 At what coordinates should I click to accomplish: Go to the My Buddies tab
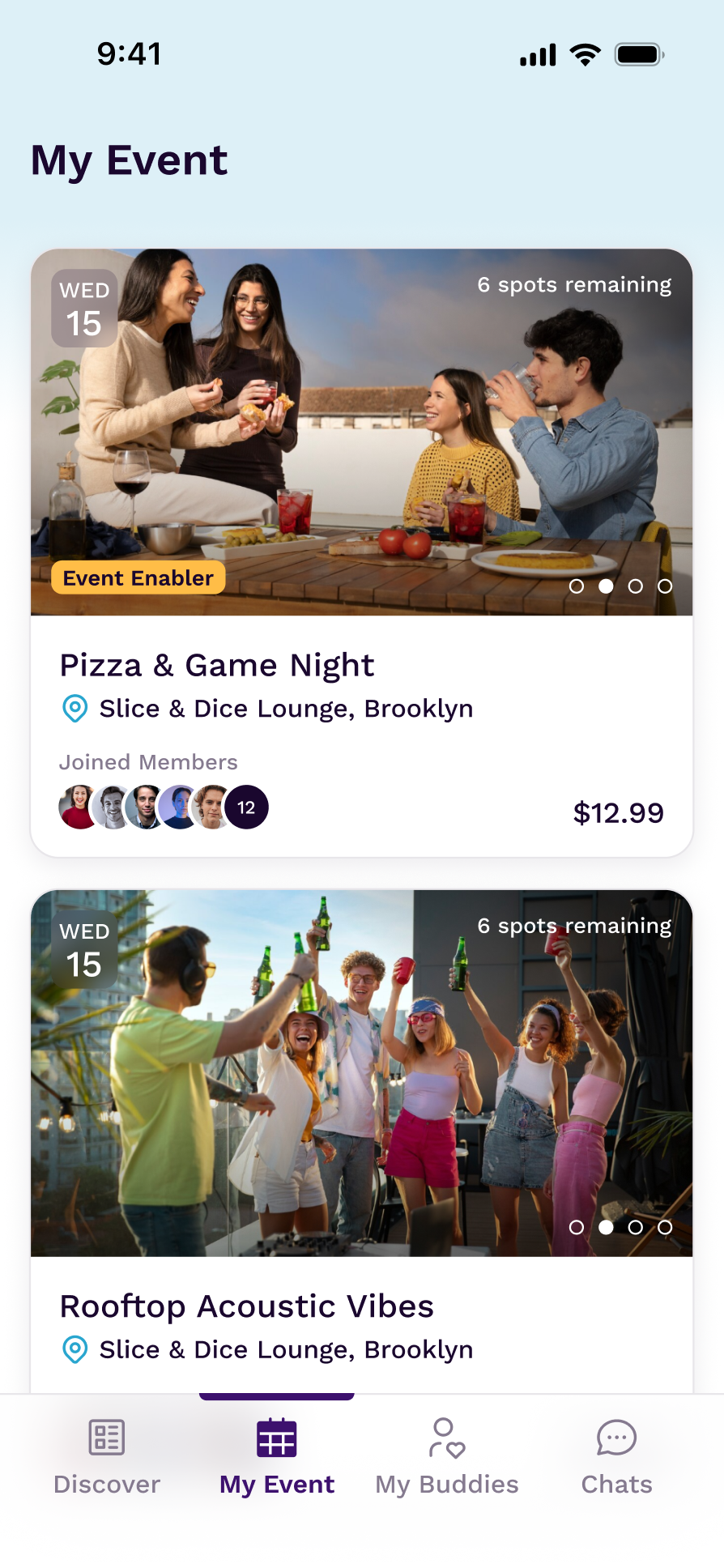(447, 1456)
